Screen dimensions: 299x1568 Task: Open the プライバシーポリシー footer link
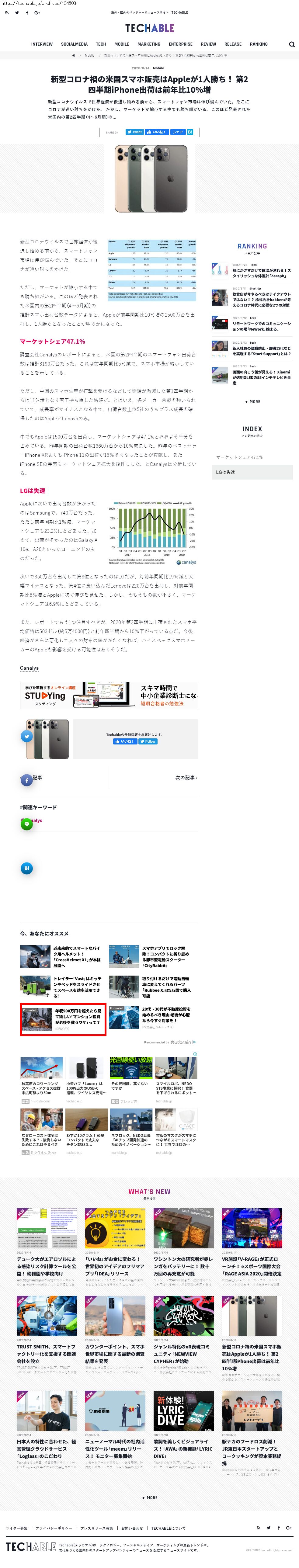click(54, 1528)
